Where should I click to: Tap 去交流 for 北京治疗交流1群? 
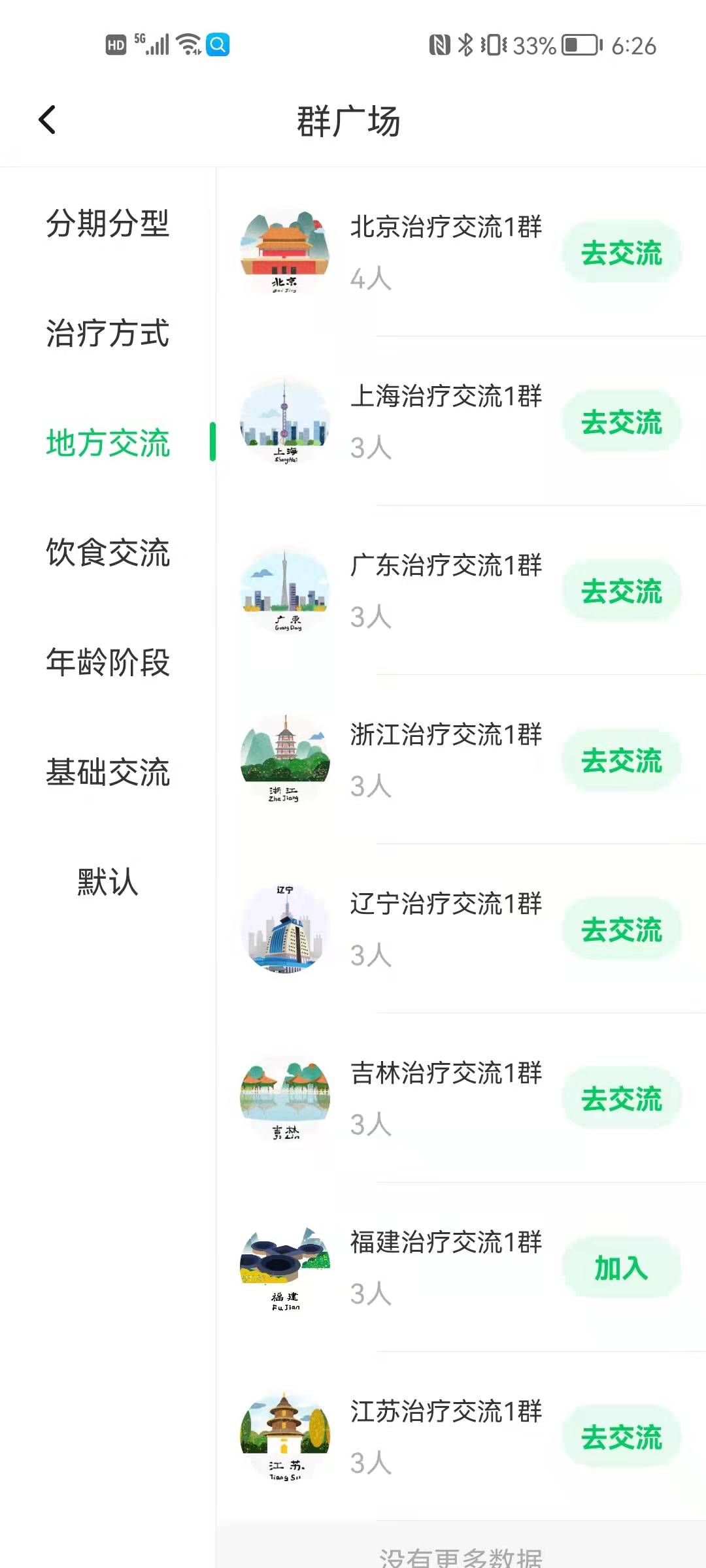621,253
